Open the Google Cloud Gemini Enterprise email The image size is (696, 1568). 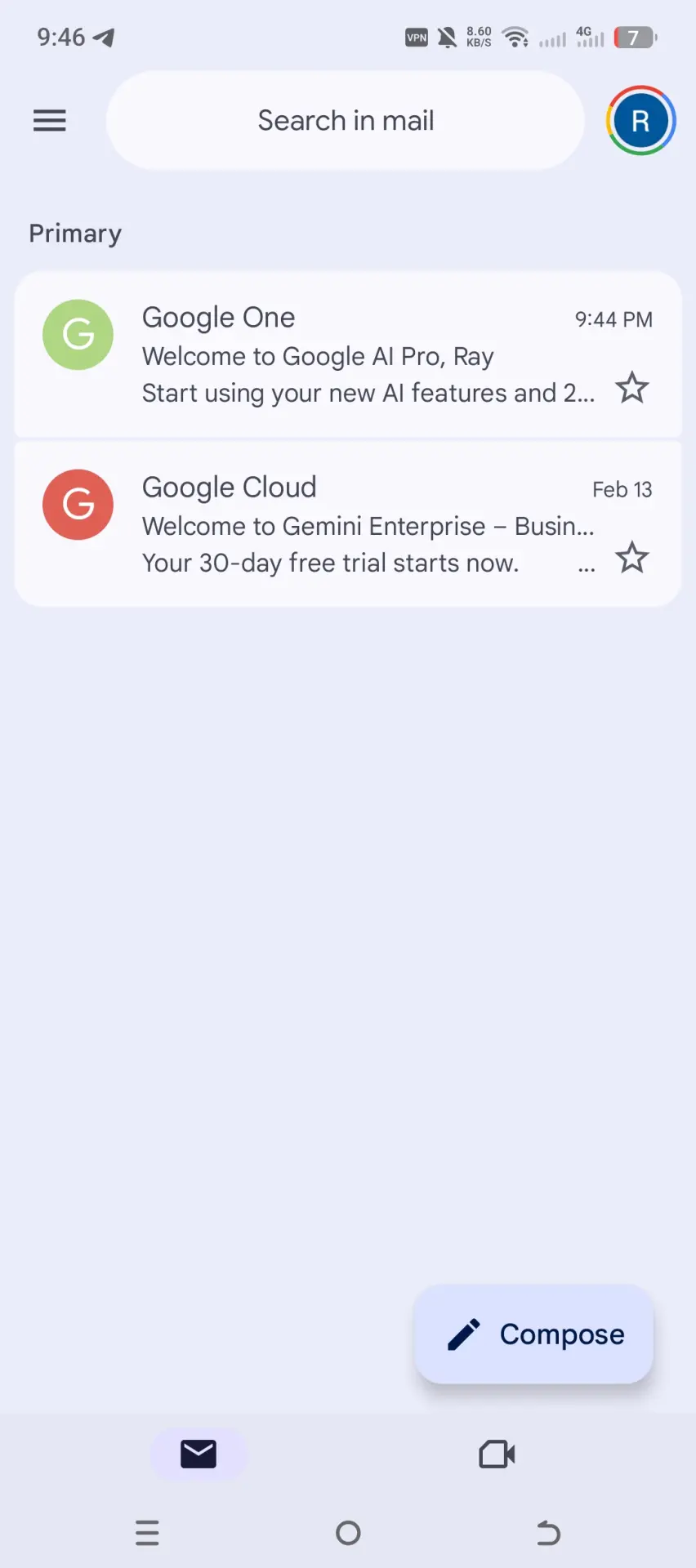348,524
